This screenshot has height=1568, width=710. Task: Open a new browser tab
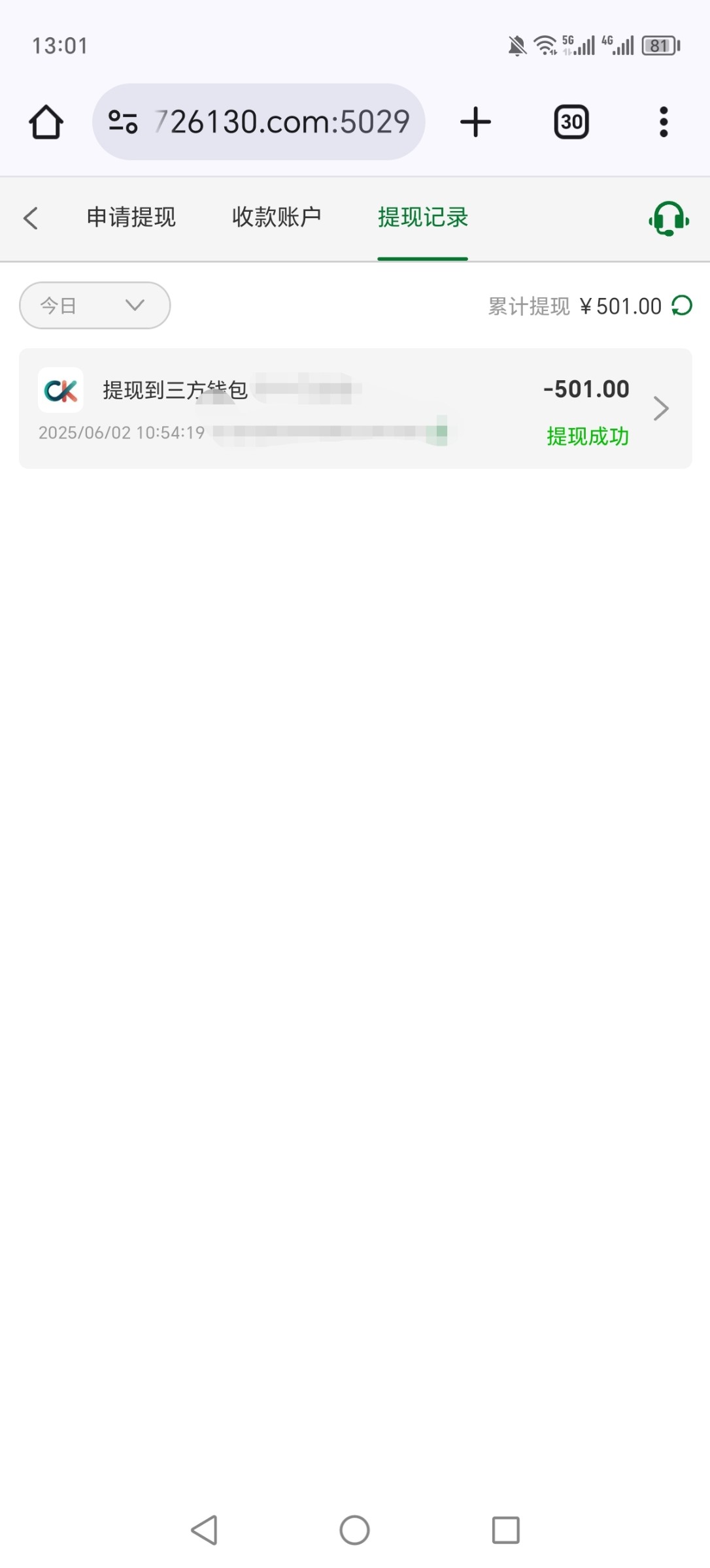(x=475, y=122)
